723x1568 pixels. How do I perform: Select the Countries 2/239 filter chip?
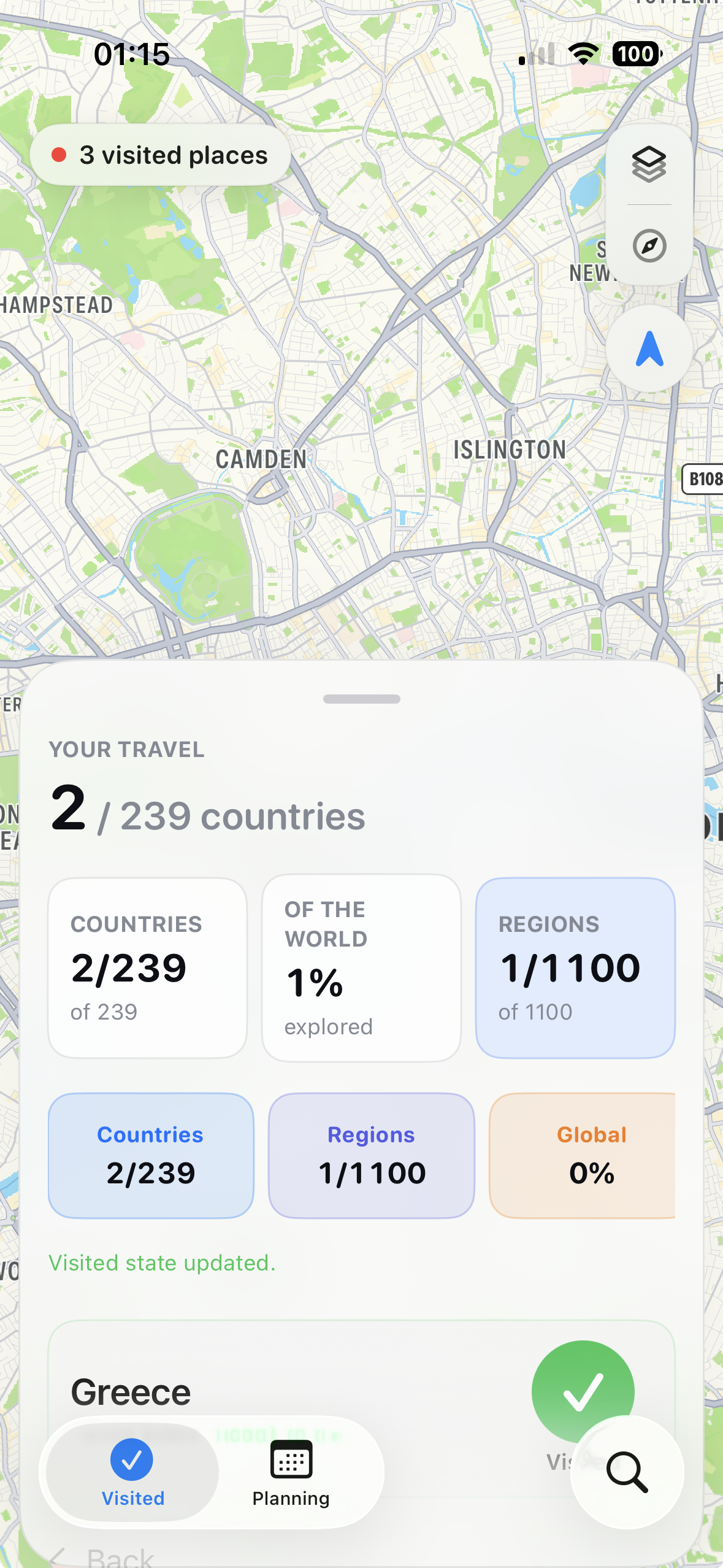[151, 1155]
